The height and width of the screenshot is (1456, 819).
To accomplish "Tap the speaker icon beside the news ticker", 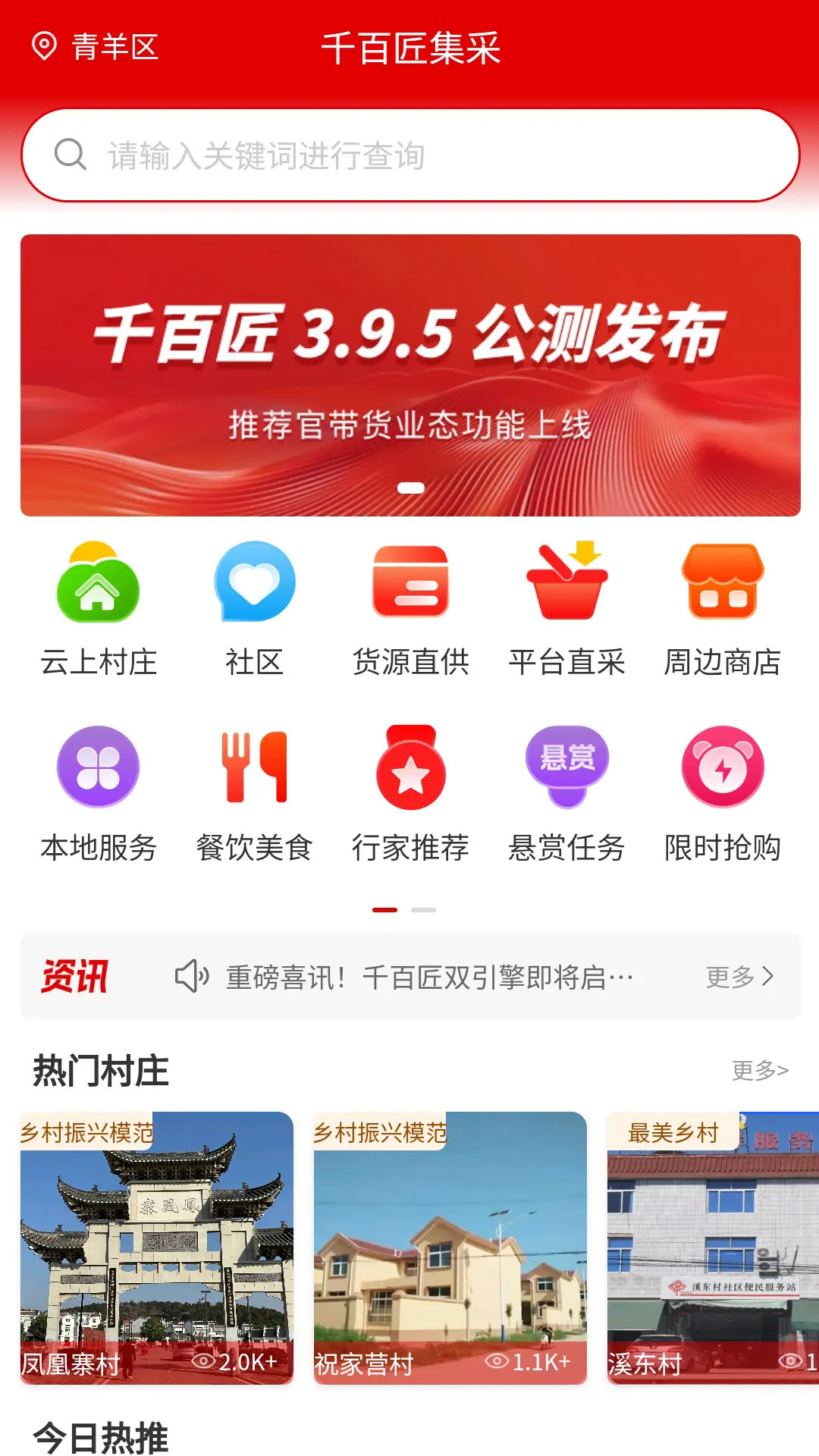I will click(x=192, y=977).
